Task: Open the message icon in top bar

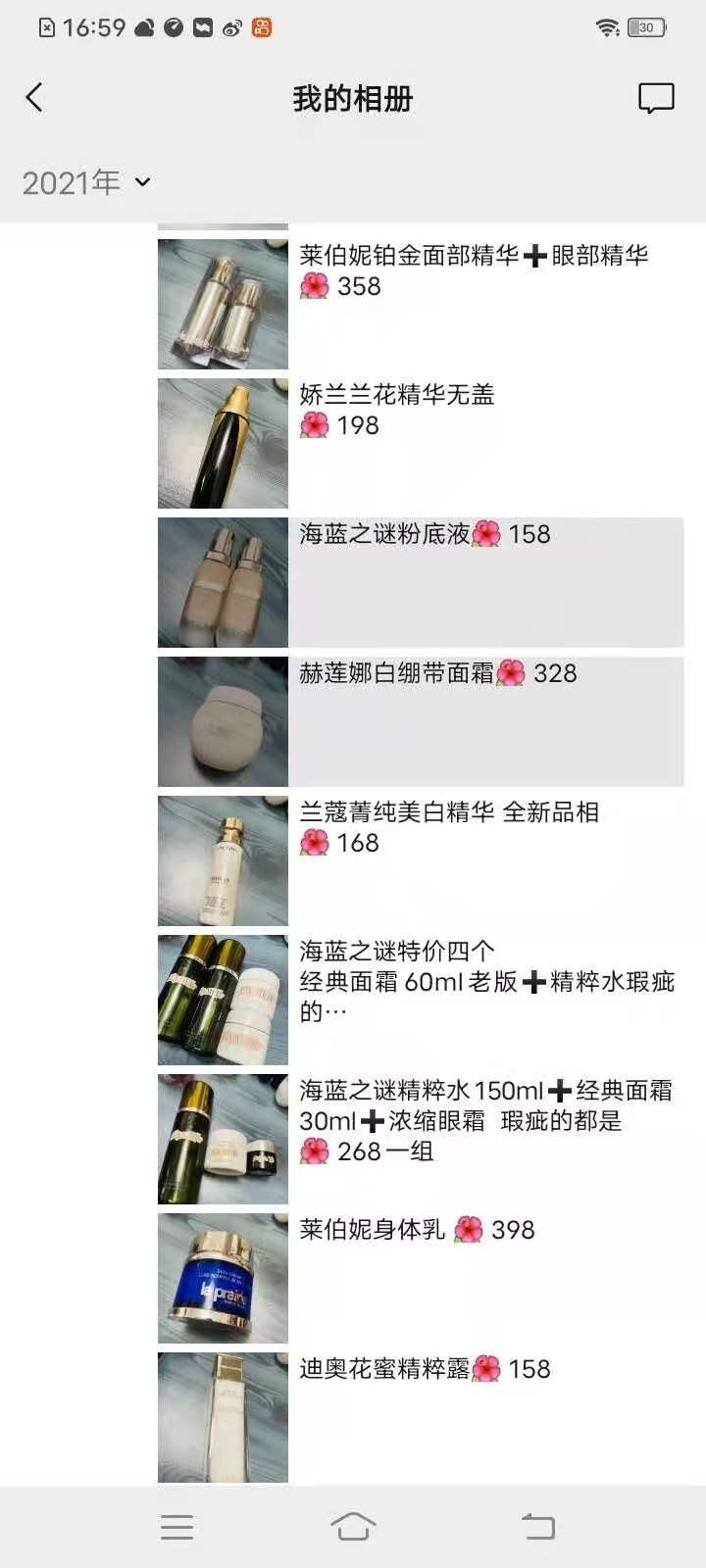Action: (655, 98)
